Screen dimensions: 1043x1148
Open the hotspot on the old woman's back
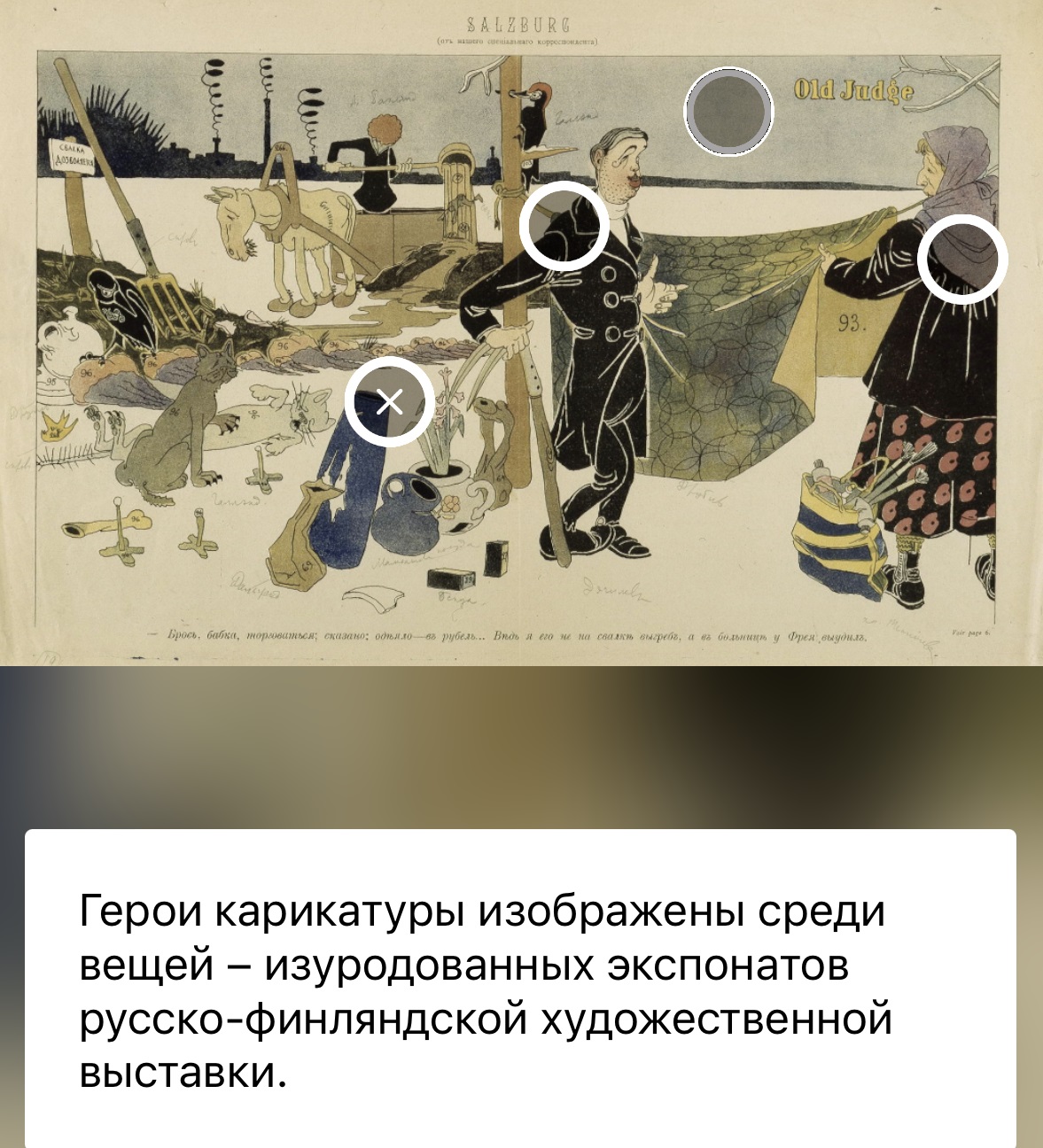tap(962, 259)
